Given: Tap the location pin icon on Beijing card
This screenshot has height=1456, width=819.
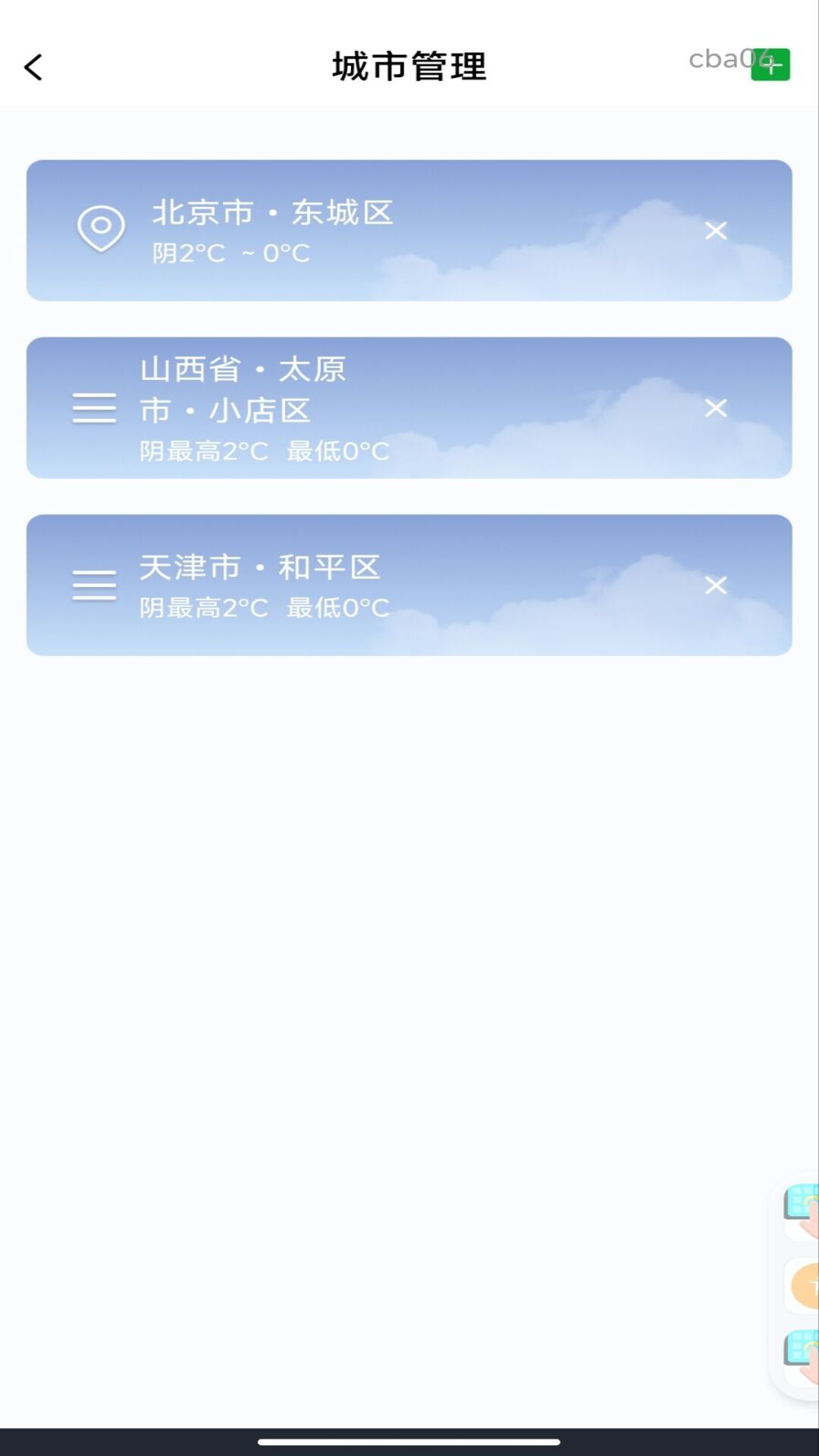Looking at the screenshot, I should tap(99, 227).
